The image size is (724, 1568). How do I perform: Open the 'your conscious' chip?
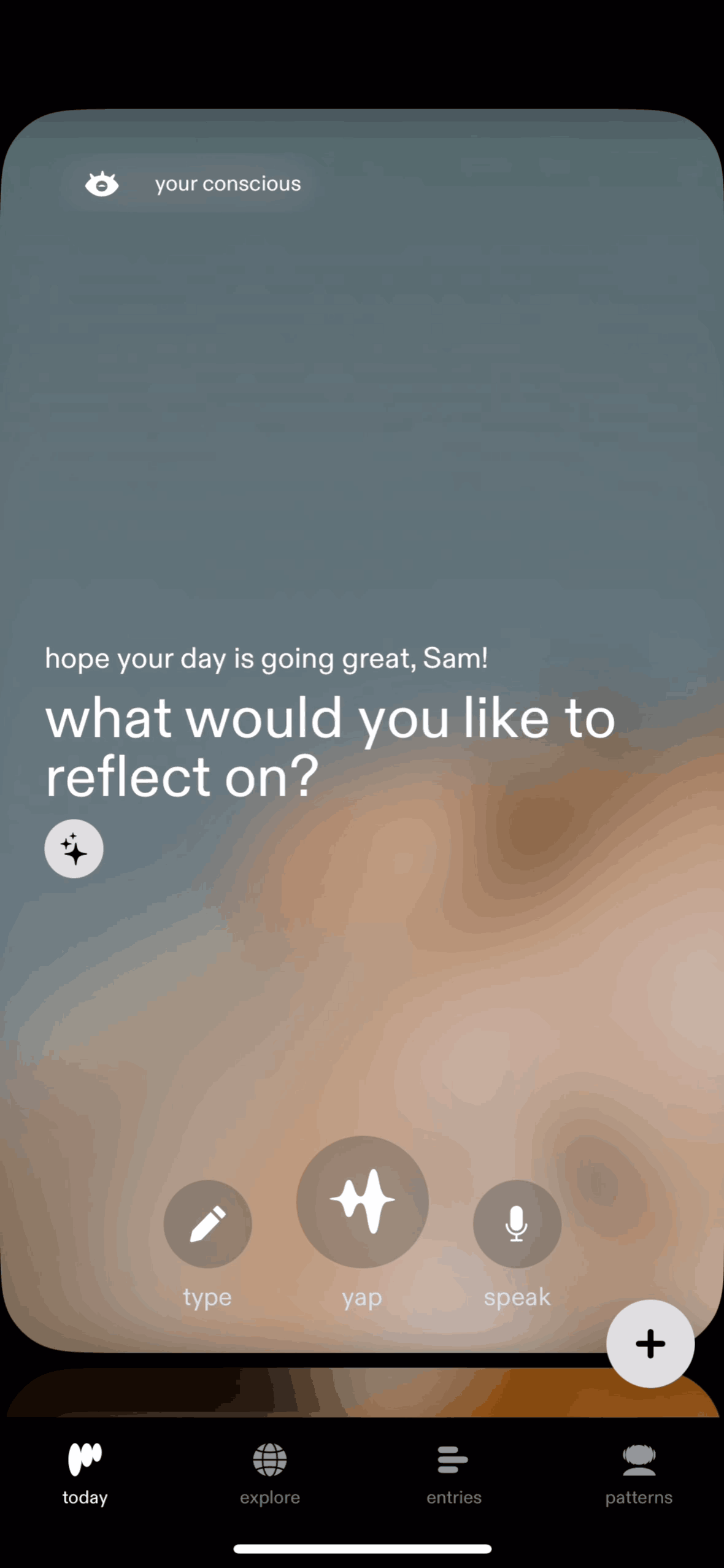pos(190,184)
